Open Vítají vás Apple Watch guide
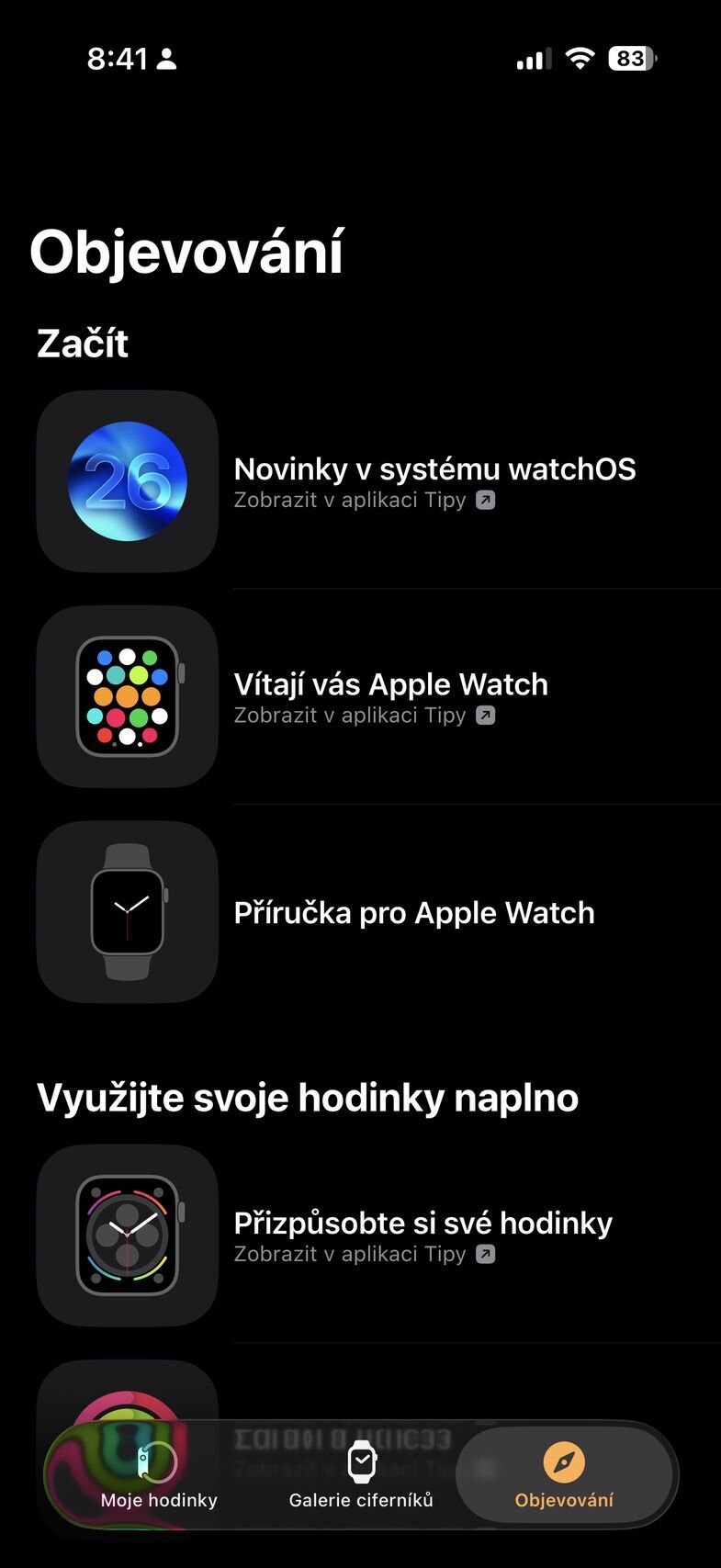721x1568 pixels. tap(389, 683)
